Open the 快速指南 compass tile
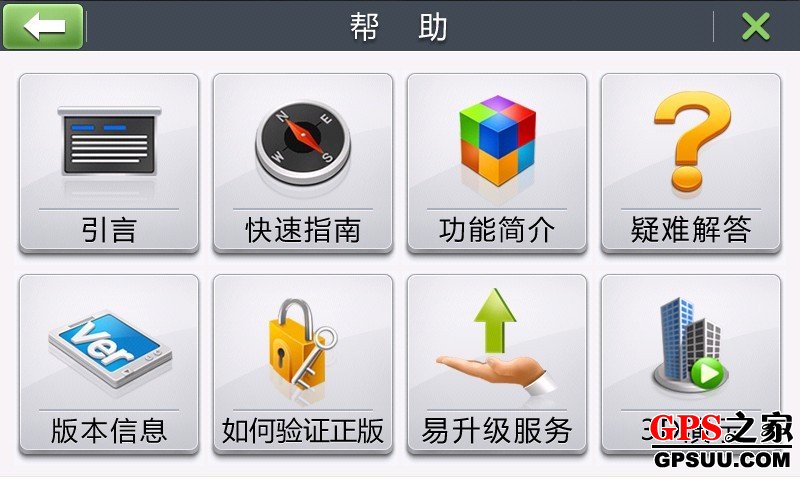The image size is (800, 477). click(x=303, y=163)
